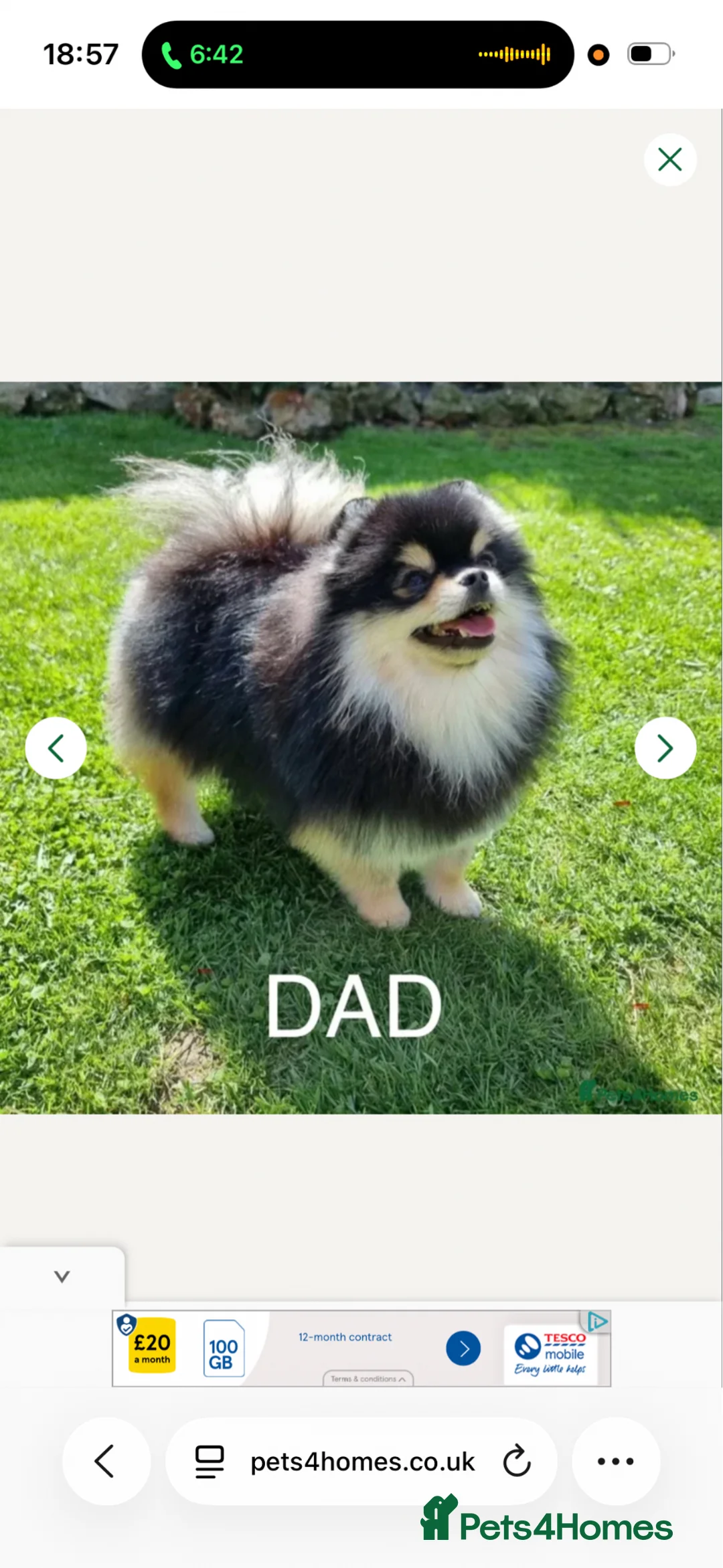This screenshot has width=723, height=1568.
Task: View the previous photo with left chevron
Action: [56, 748]
